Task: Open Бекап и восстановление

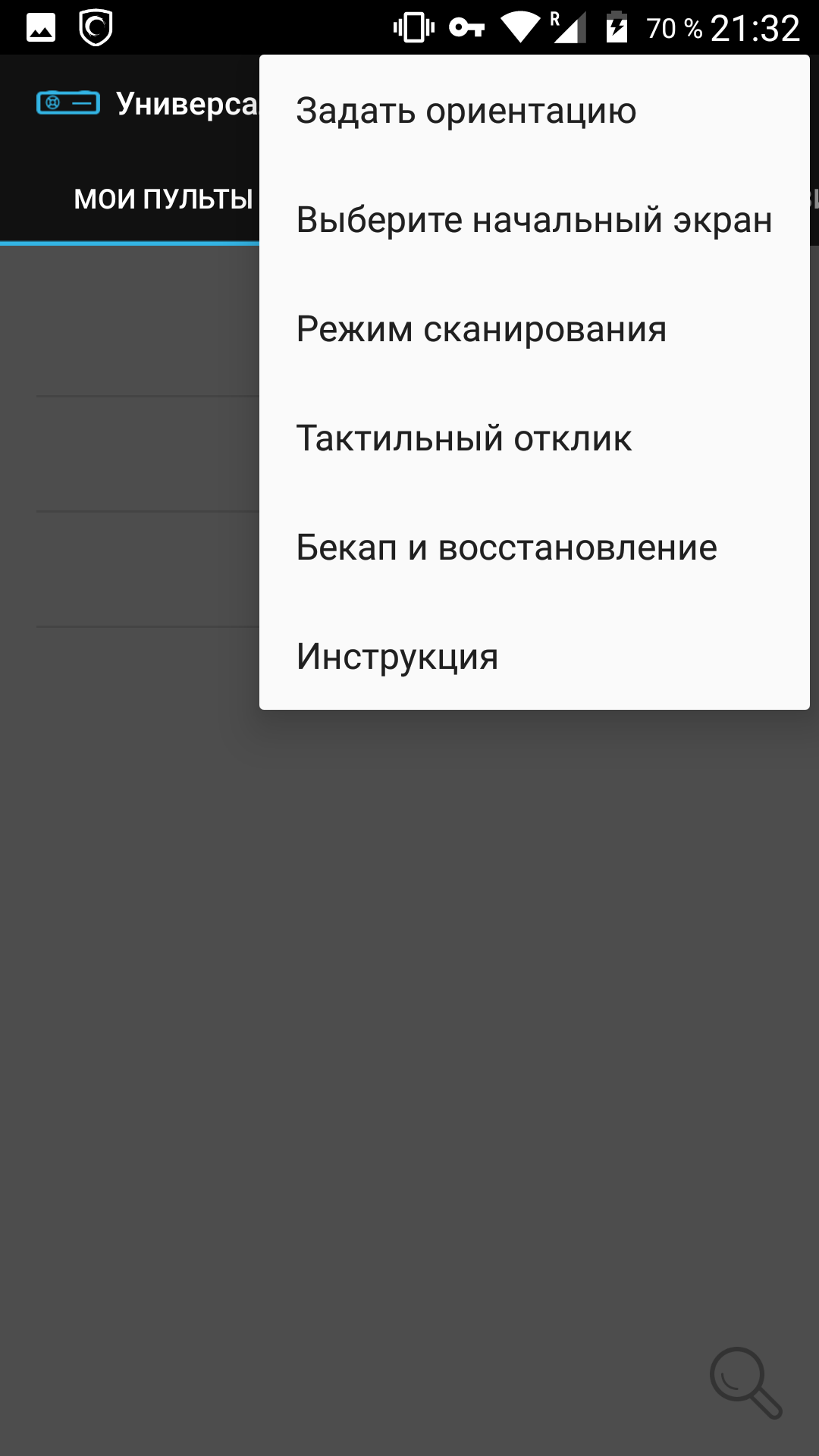Action: click(x=506, y=548)
